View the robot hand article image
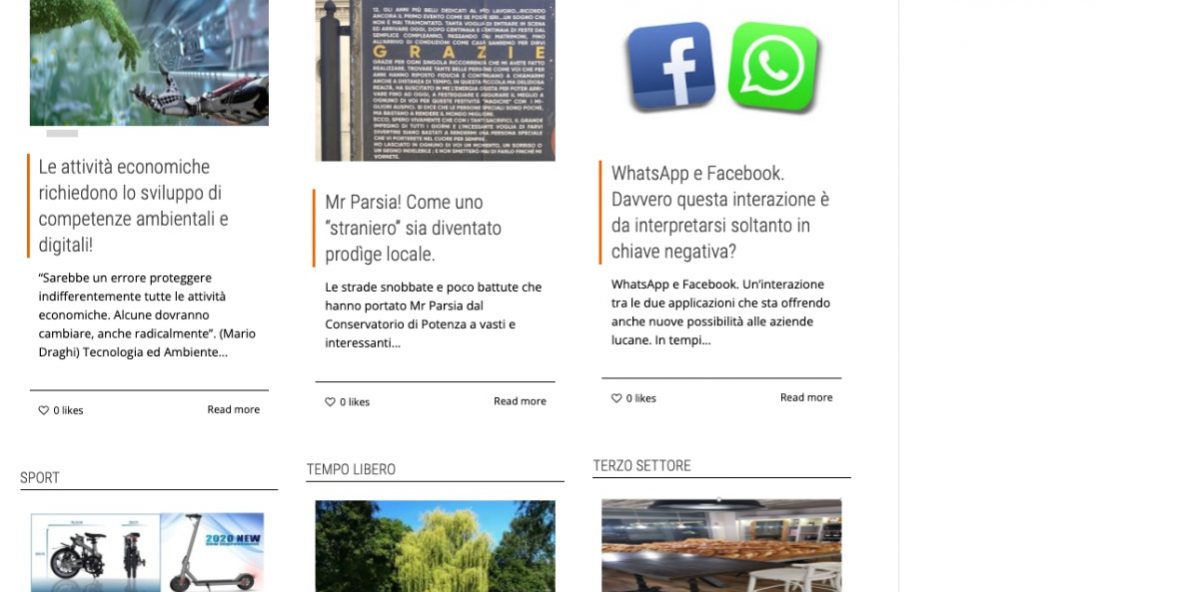The width and height of the screenshot is (1184, 592). pyautogui.click(x=149, y=62)
